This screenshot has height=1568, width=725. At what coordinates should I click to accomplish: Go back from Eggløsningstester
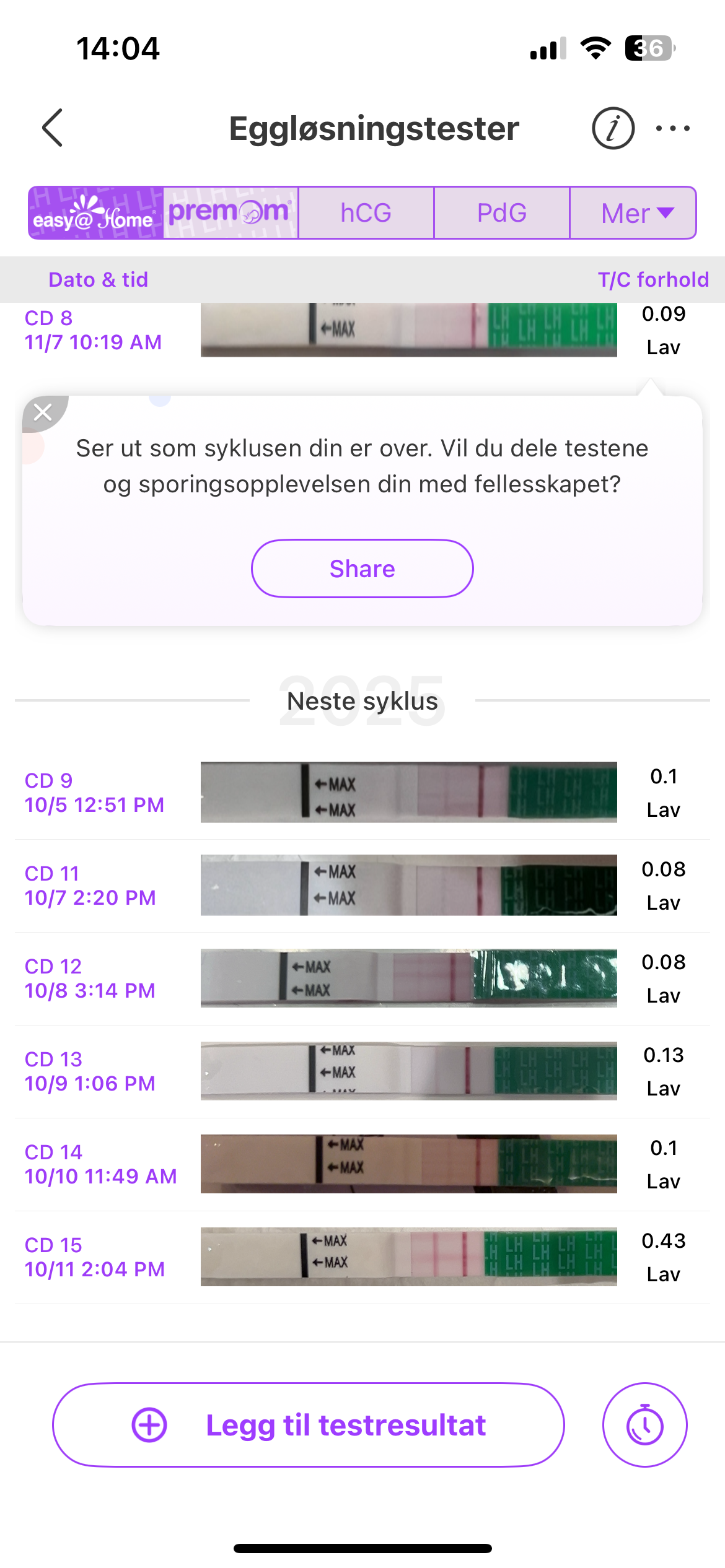click(x=53, y=128)
